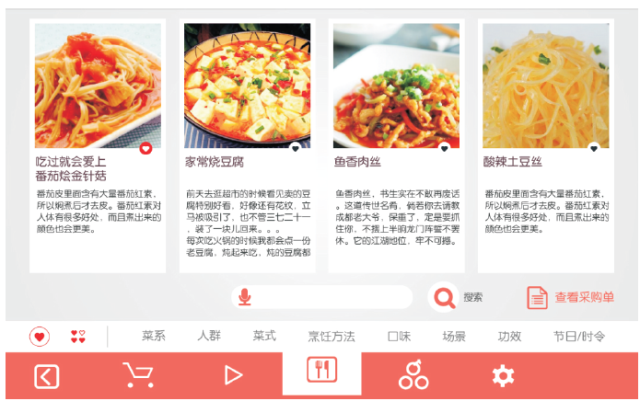The width and height of the screenshot is (640, 401).
Task: Select the 菜系 filter
Action: pos(153,336)
